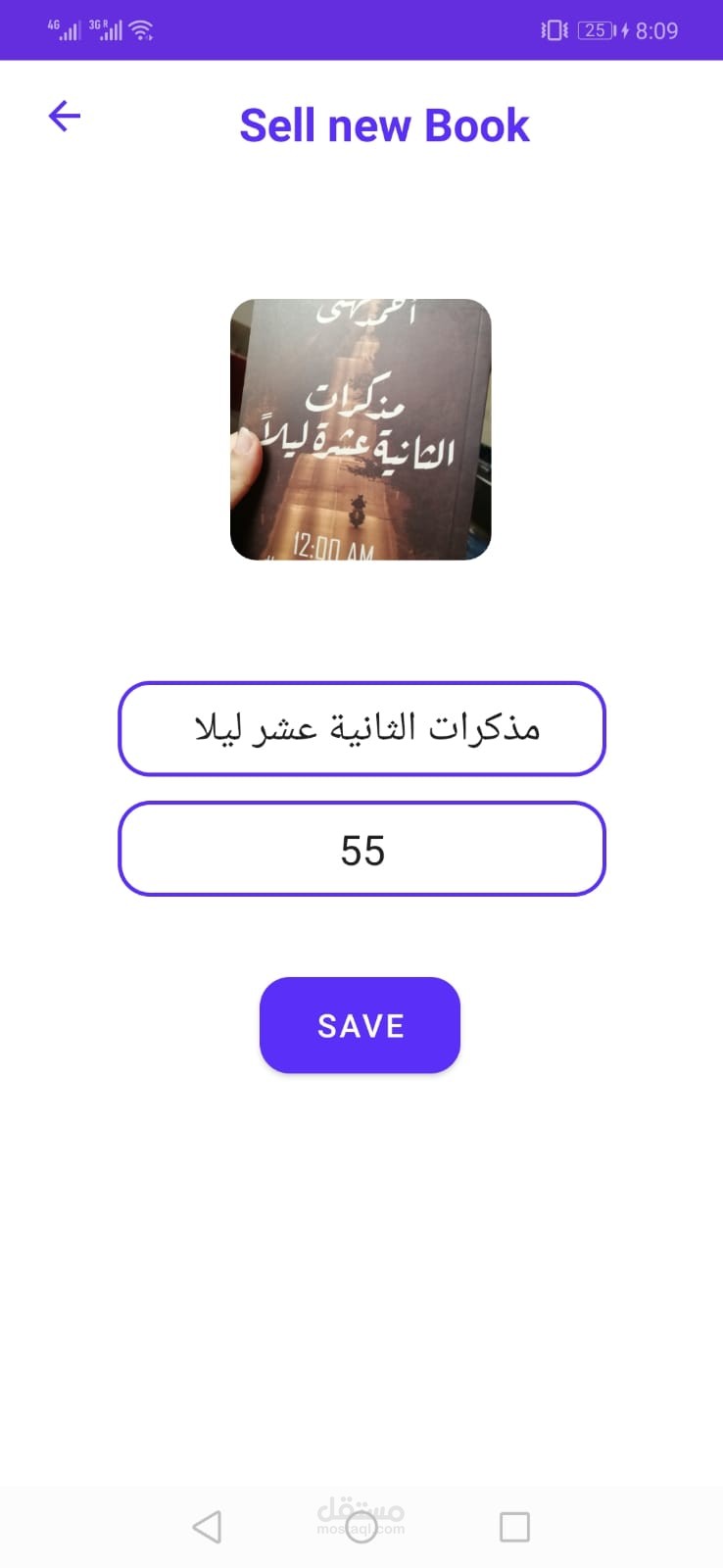Go back using the top arrow
Screen dimensions: 723x1568
[65, 116]
